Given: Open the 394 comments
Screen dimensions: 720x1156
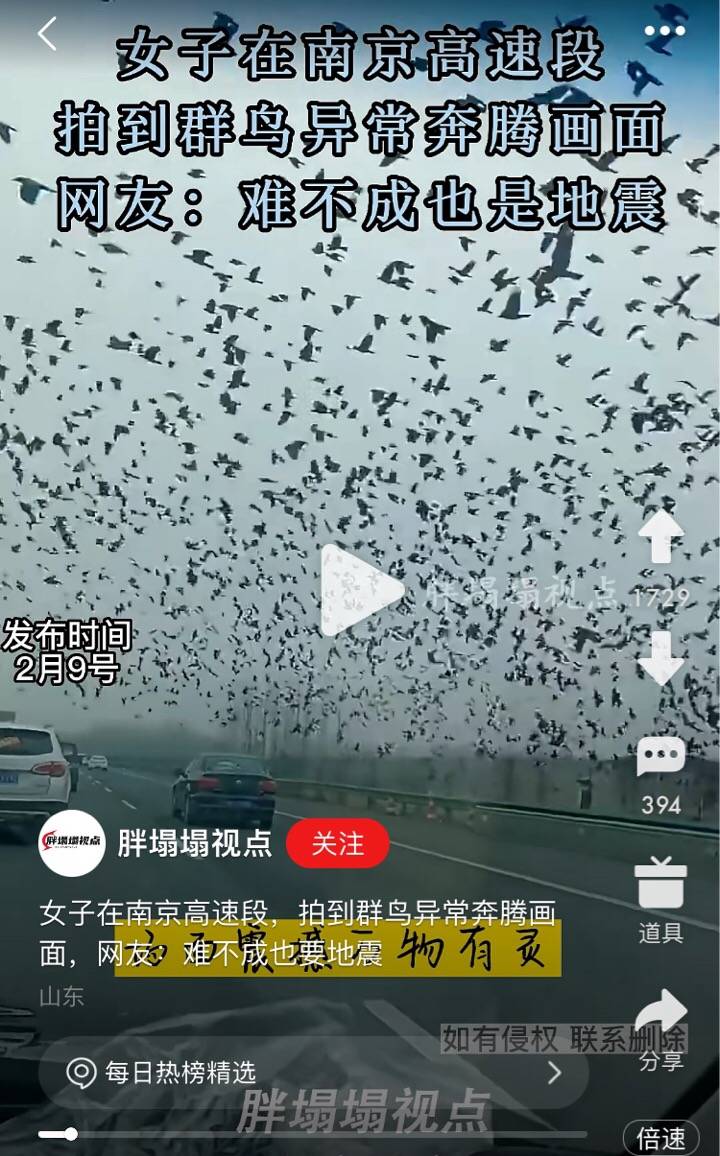Looking at the screenshot, I should [x=661, y=758].
